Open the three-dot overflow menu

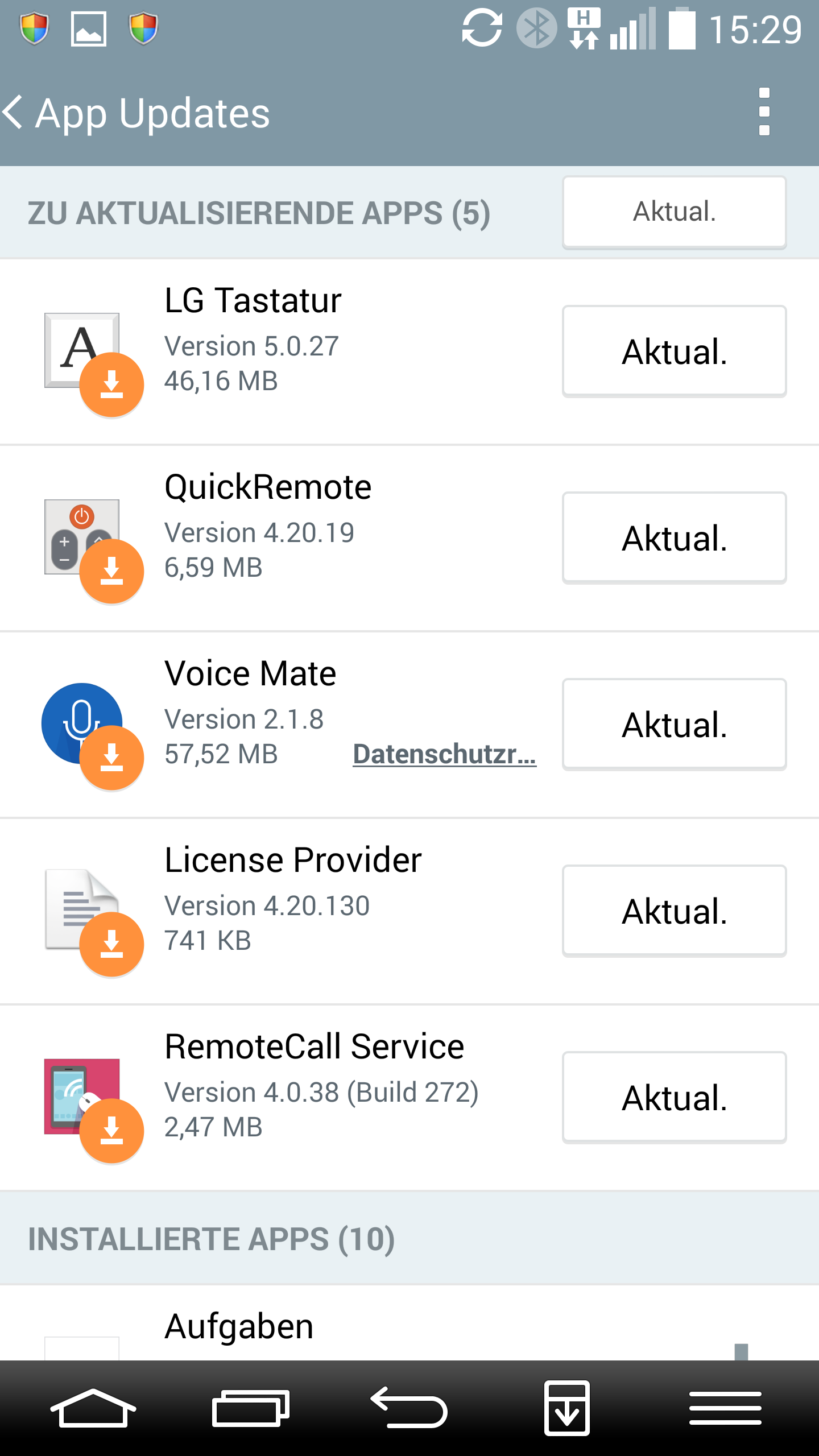pos(764,111)
